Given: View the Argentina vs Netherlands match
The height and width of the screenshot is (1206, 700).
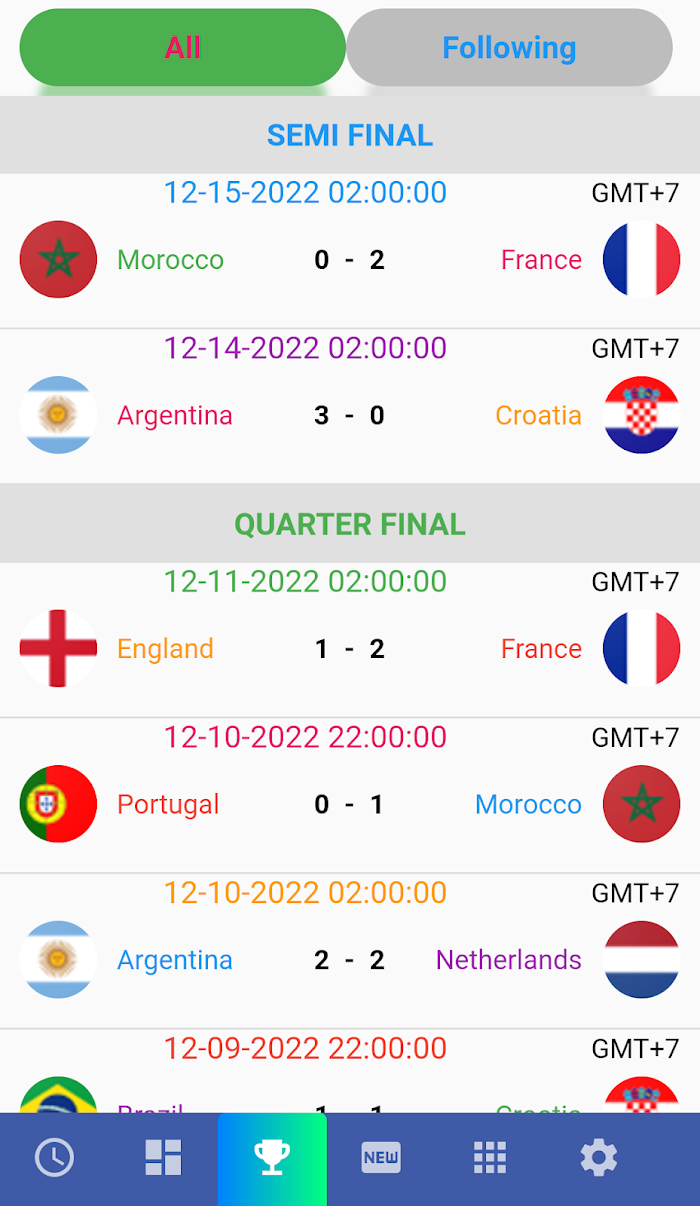Looking at the screenshot, I should pos(350,951).
